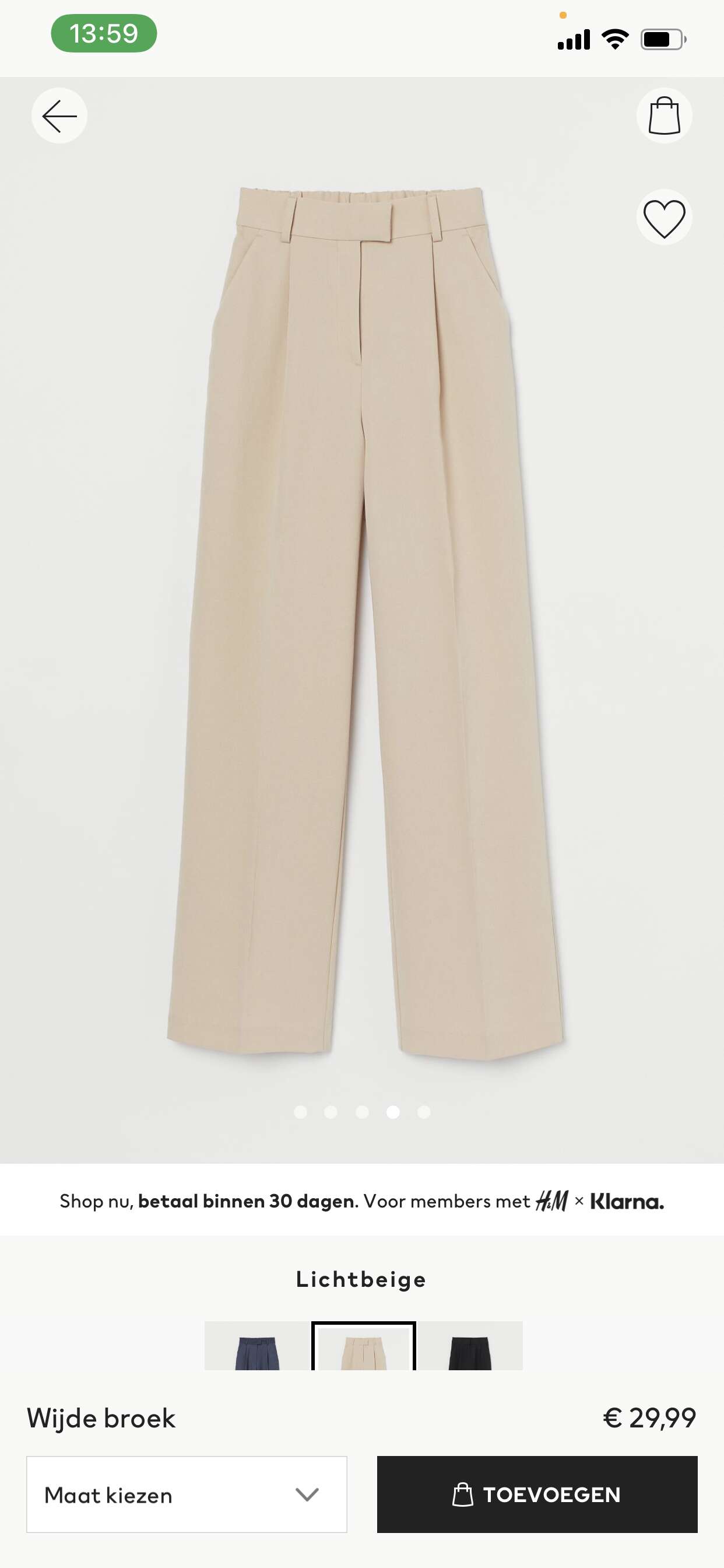724x1568 pixels.
Task: Expand the Maat kiezen size dropdown
Action: [187, 1494]
